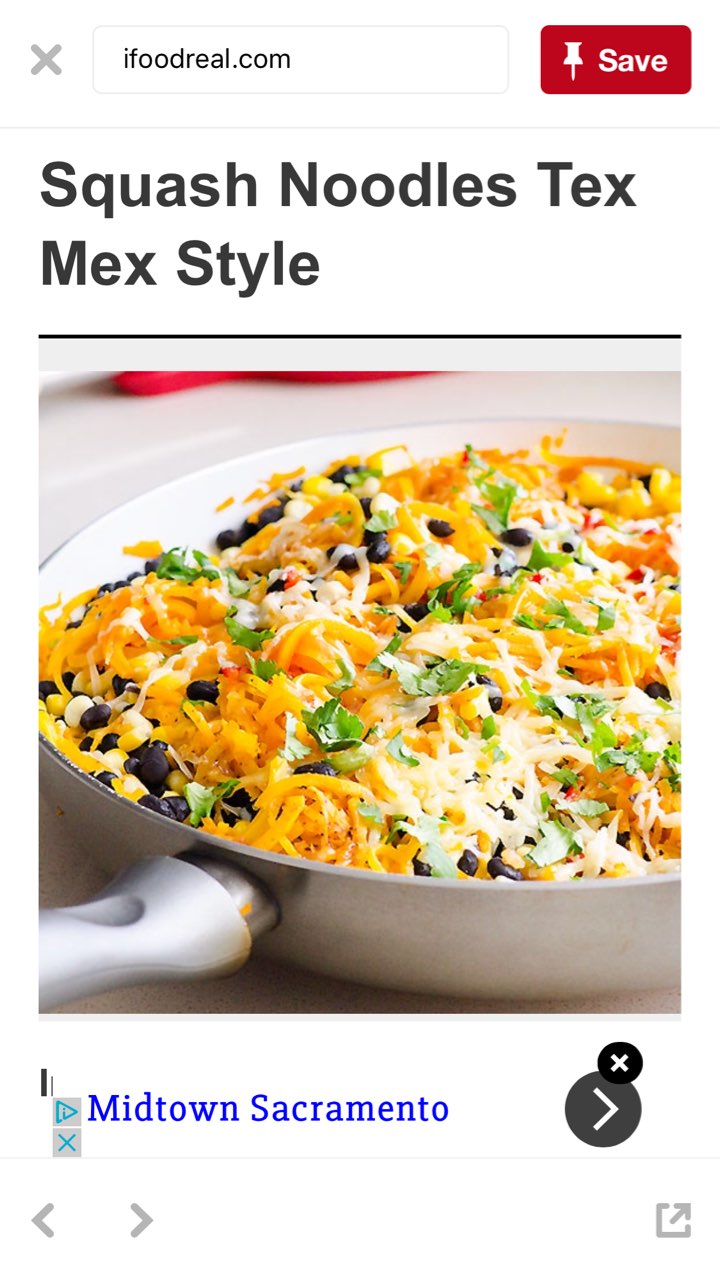Tap the ifoodreal.com address bar
This screenshot has width=720, height=1280.
point(300,59)
